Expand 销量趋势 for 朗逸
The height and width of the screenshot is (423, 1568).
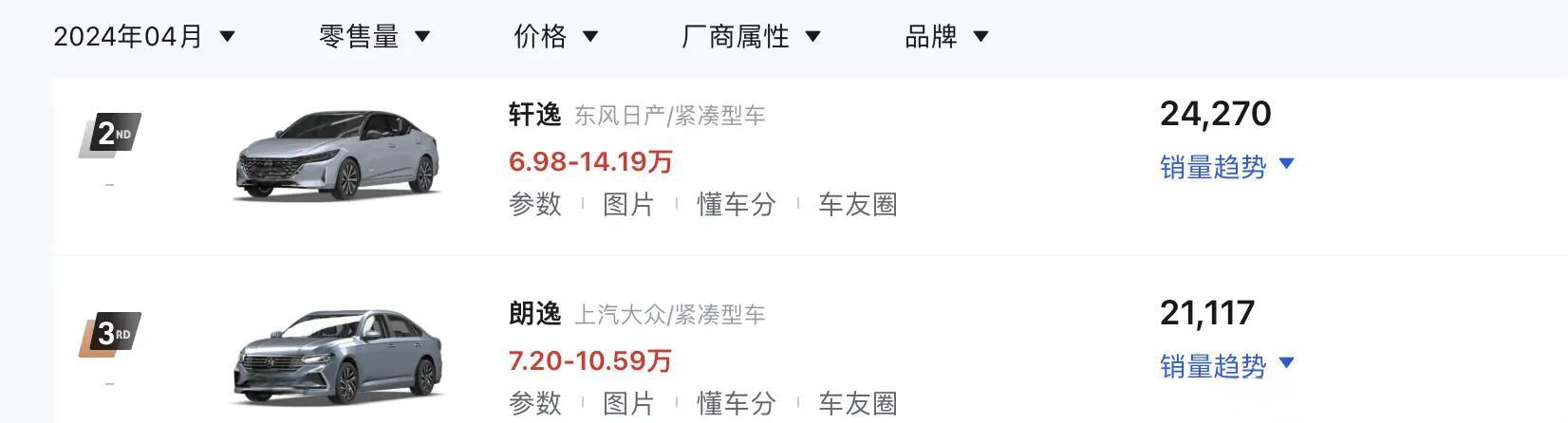(x=1225, y=366)
